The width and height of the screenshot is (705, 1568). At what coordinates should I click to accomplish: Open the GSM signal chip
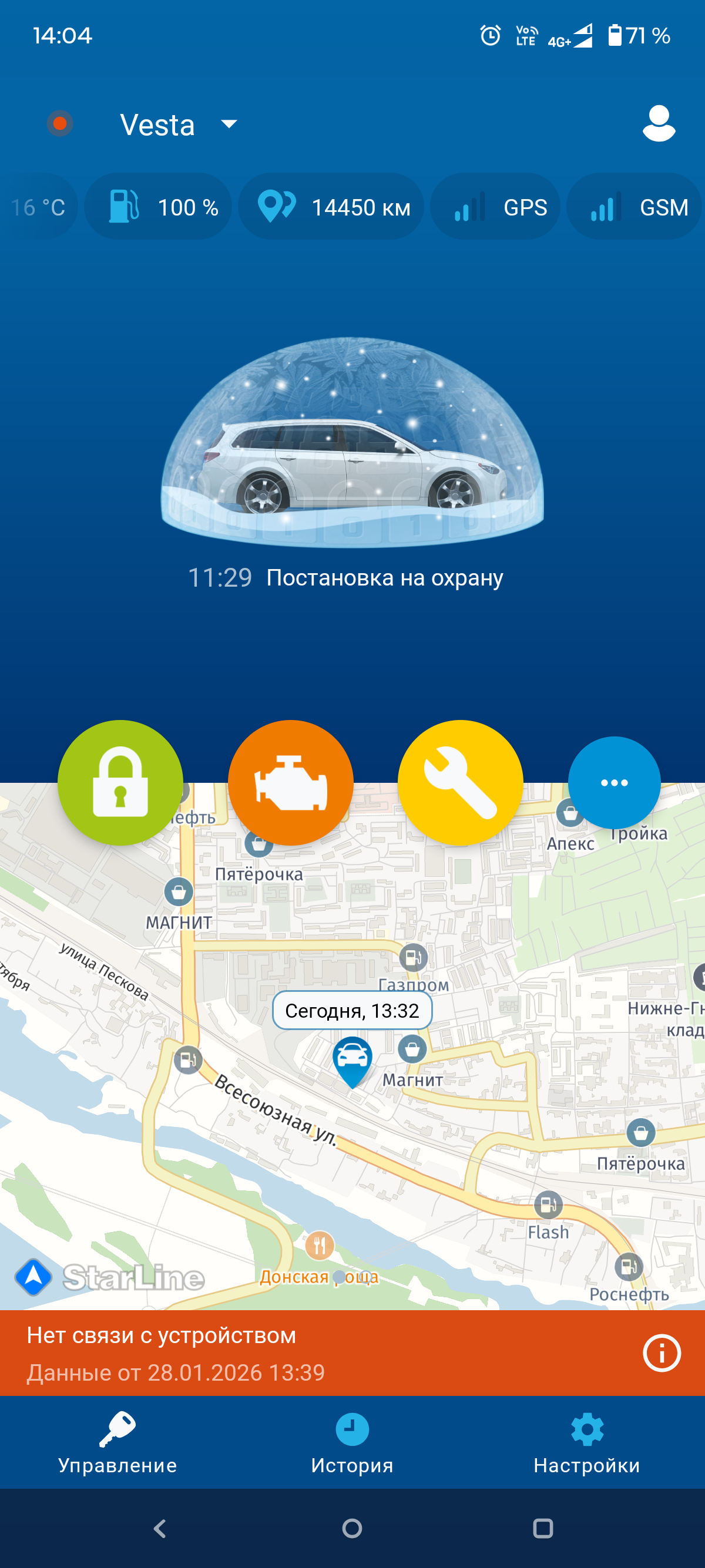tap(635, 207)
